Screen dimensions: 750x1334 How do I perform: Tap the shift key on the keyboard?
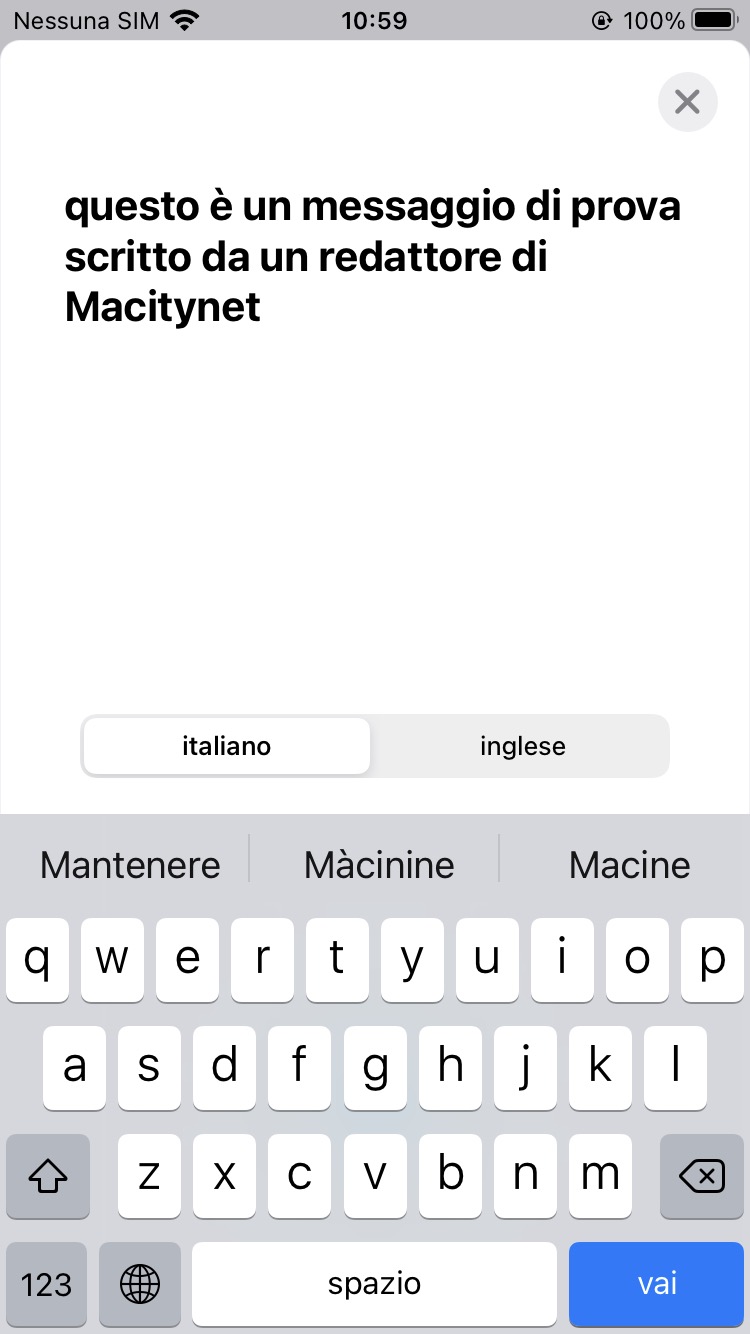pyautogui.click(x=48, y=1177)
